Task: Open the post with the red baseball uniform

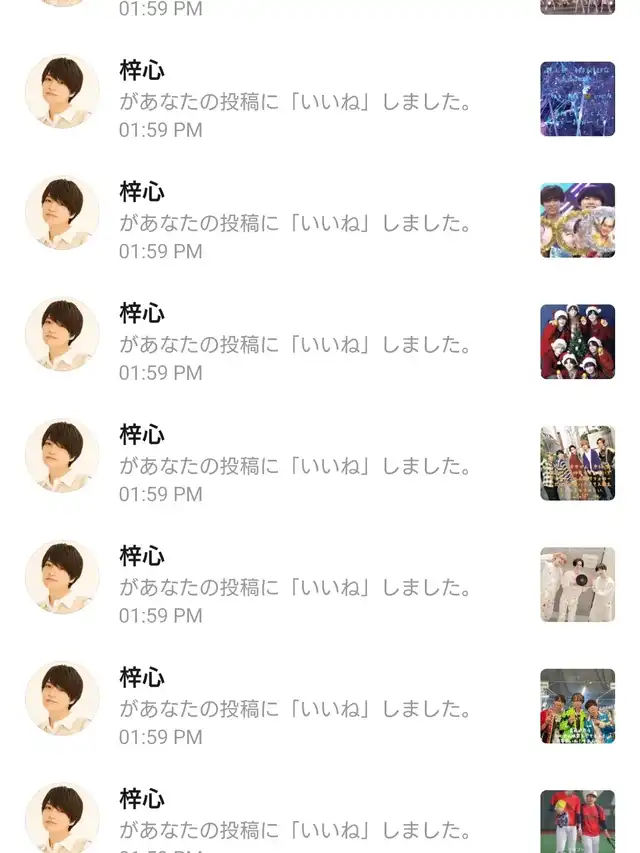Action: tap(577, 822)
